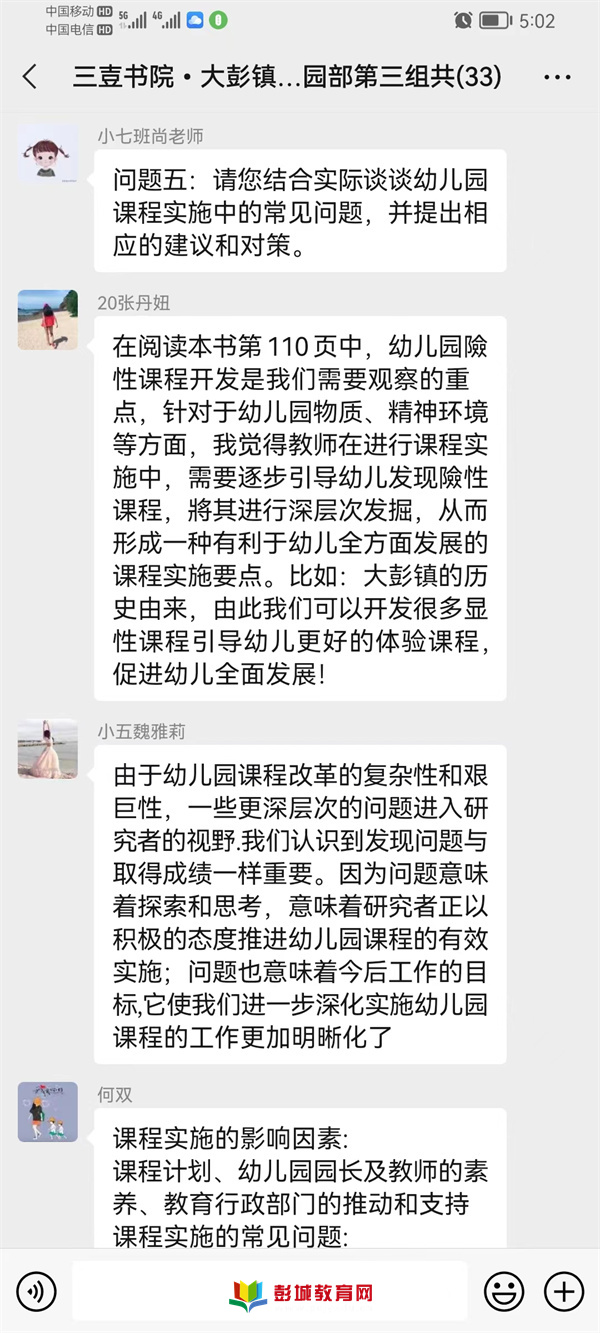
Task: Open the plus attachments panel
Action: point(564,1291)
